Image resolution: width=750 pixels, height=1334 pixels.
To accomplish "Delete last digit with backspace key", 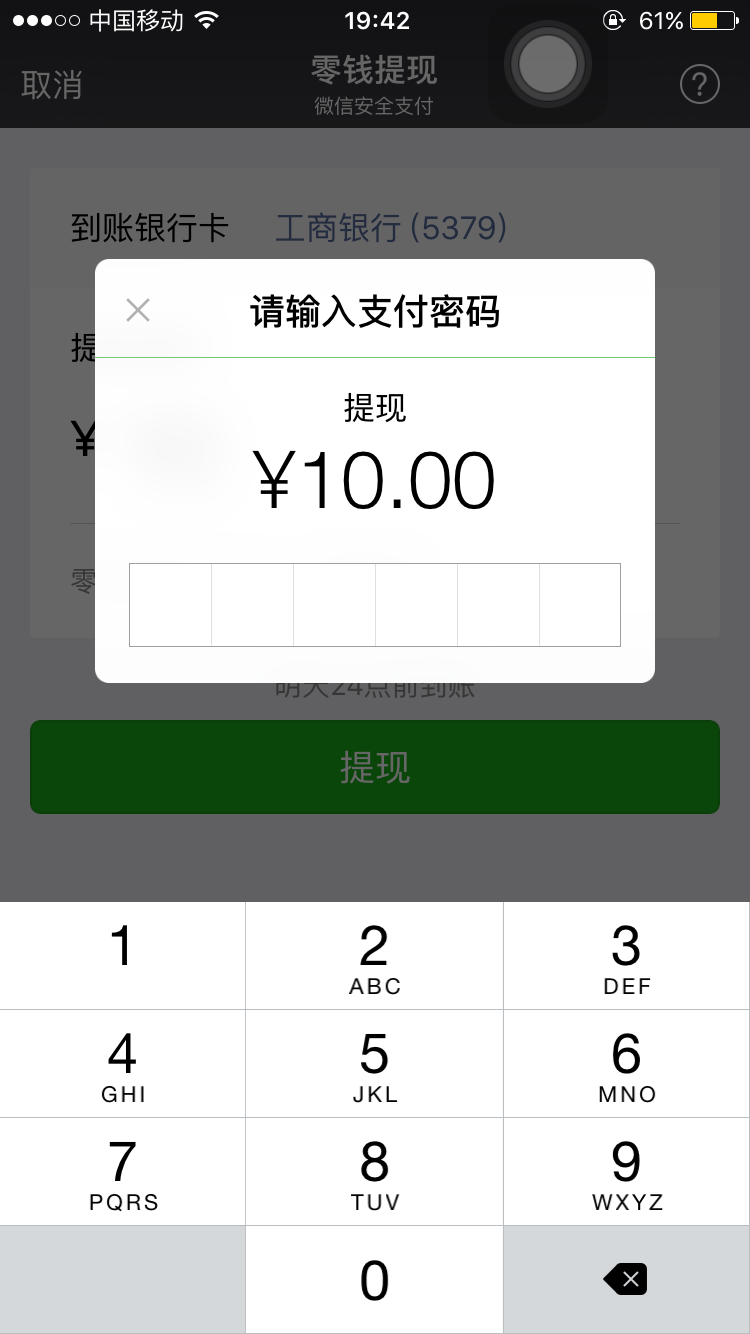I will (x=627, y=1280).
